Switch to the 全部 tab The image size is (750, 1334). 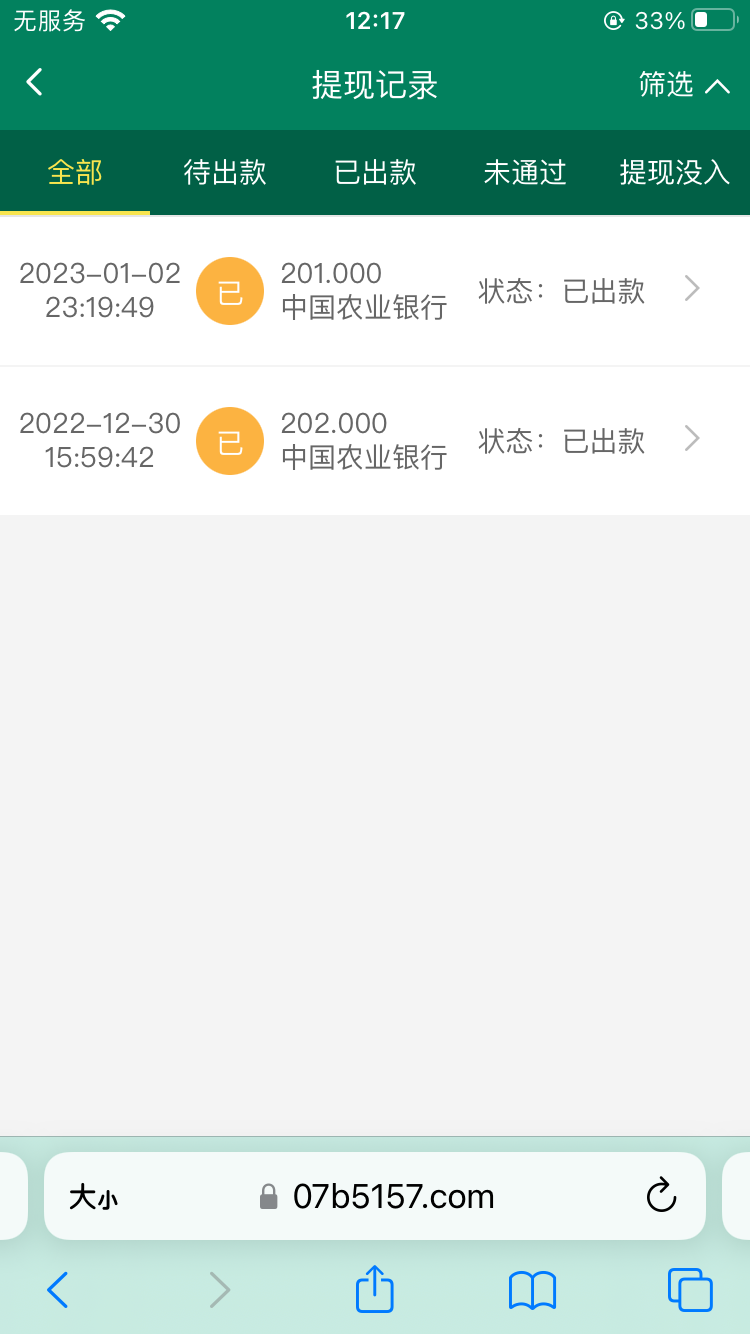tap(75, 172)
